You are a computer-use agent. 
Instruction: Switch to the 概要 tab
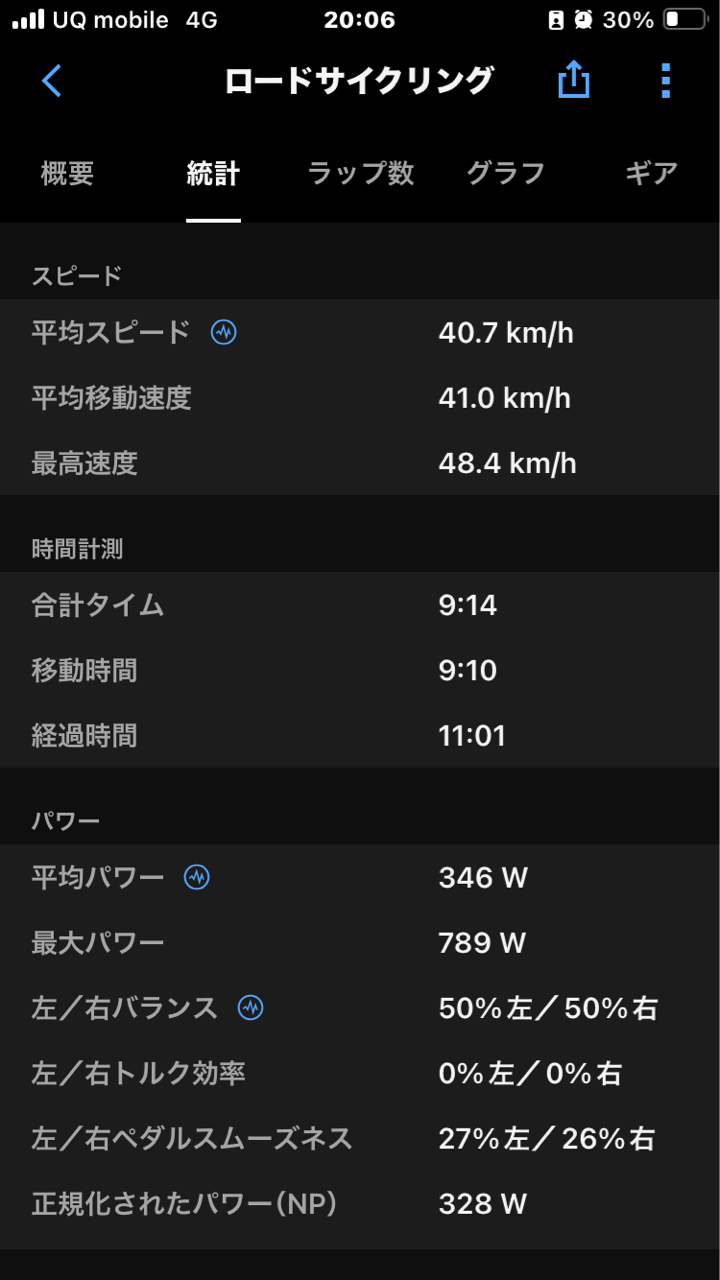(x=66, y=174)
